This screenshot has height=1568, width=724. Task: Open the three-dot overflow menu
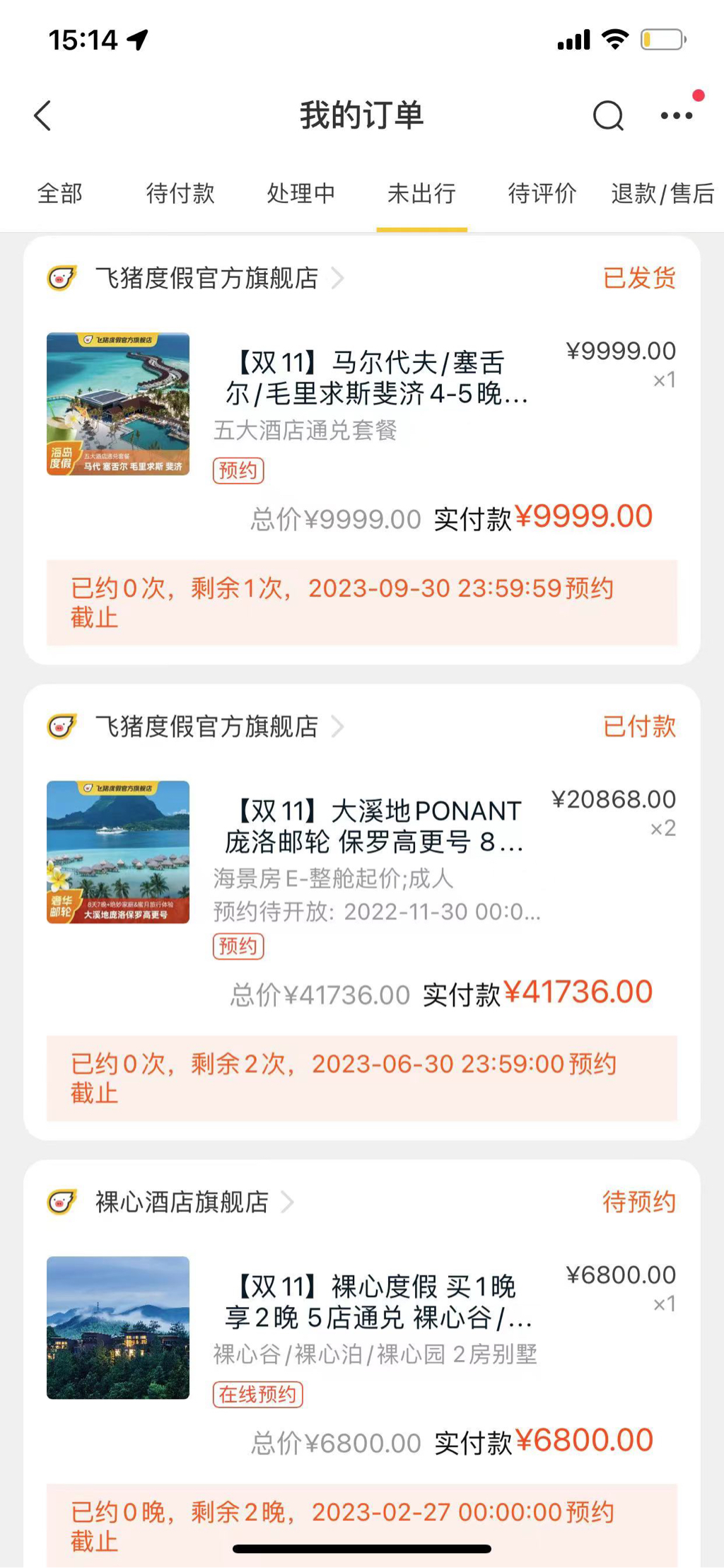(677, 115)
